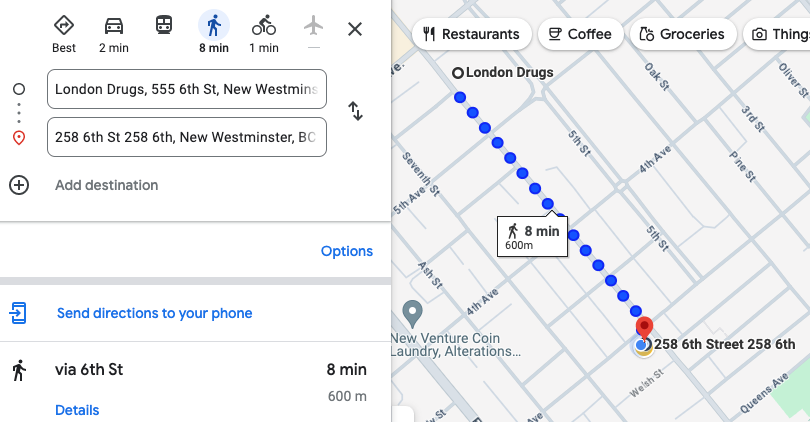The width and height of the screenshot is (810, 422).
Task: Switch to cycling directions
Action: (264, 32)
